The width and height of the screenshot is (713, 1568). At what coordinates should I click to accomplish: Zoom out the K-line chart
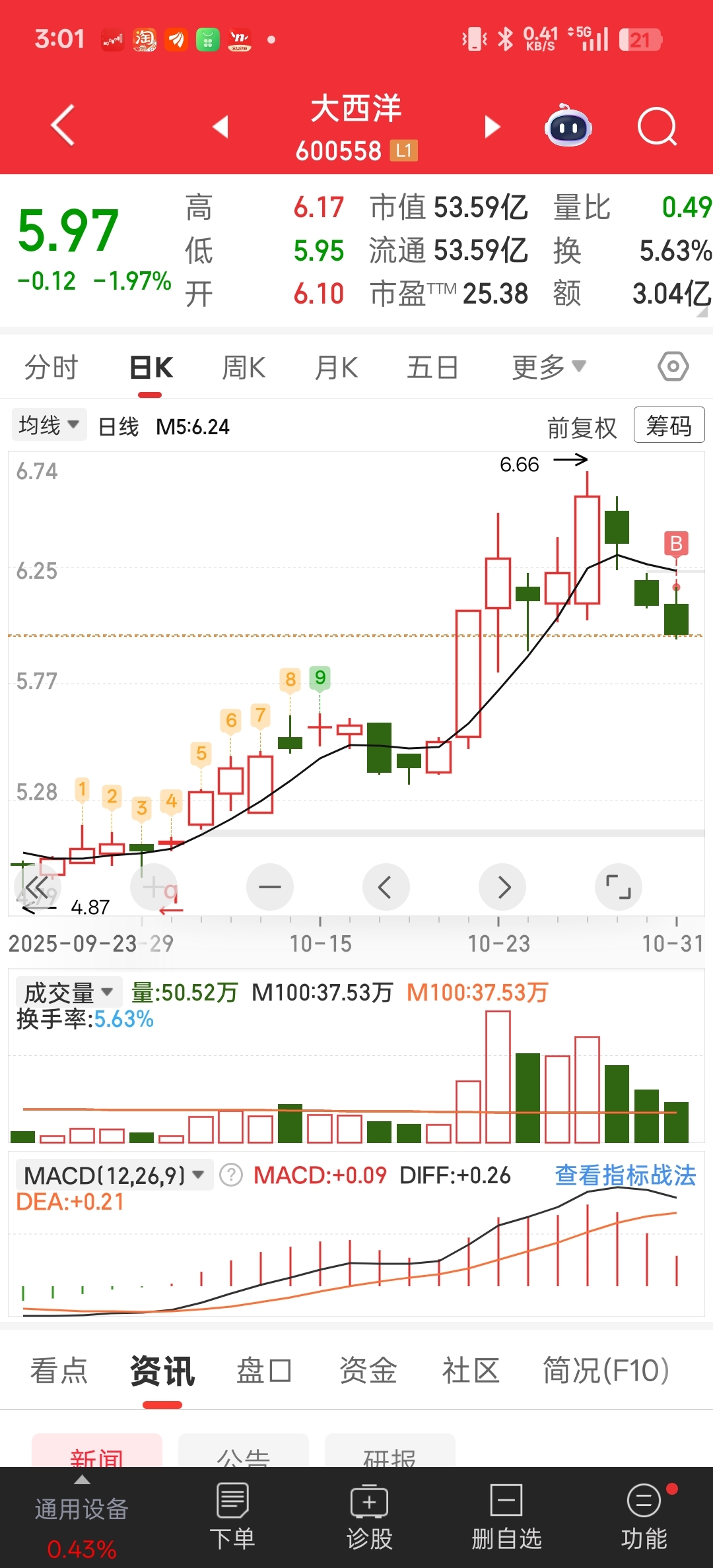pyautogui.click(x=270, y=887)
